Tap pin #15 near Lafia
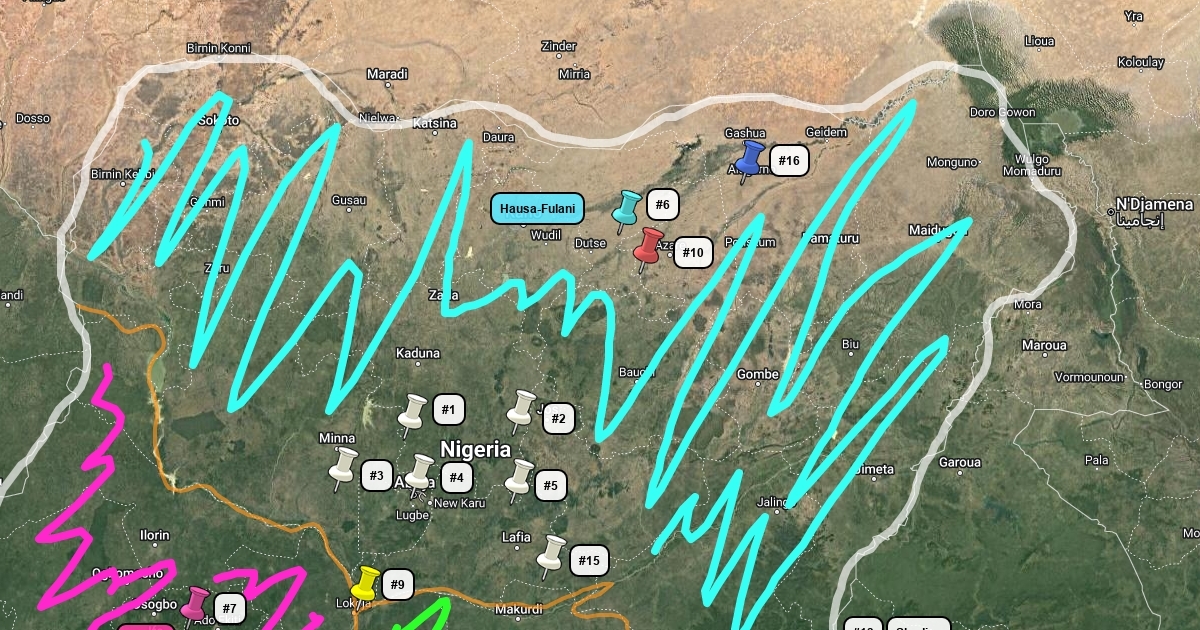Screen dimensions: 1200x630 (552, 553)
